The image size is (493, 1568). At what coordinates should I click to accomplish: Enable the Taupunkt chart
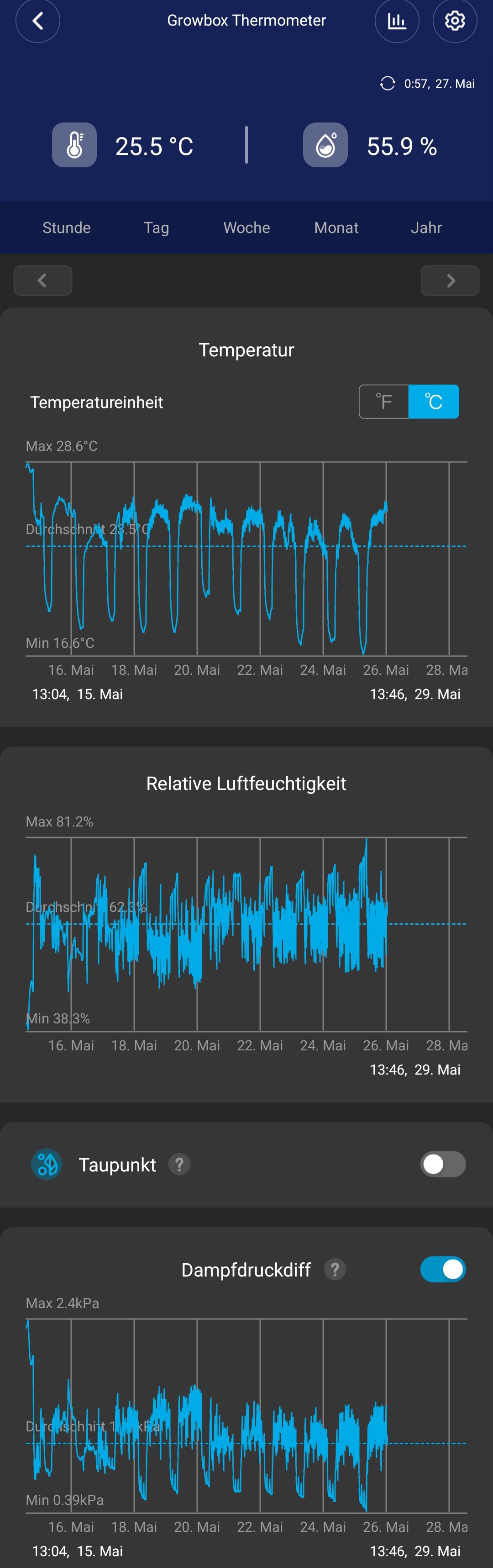[442, 1165]
